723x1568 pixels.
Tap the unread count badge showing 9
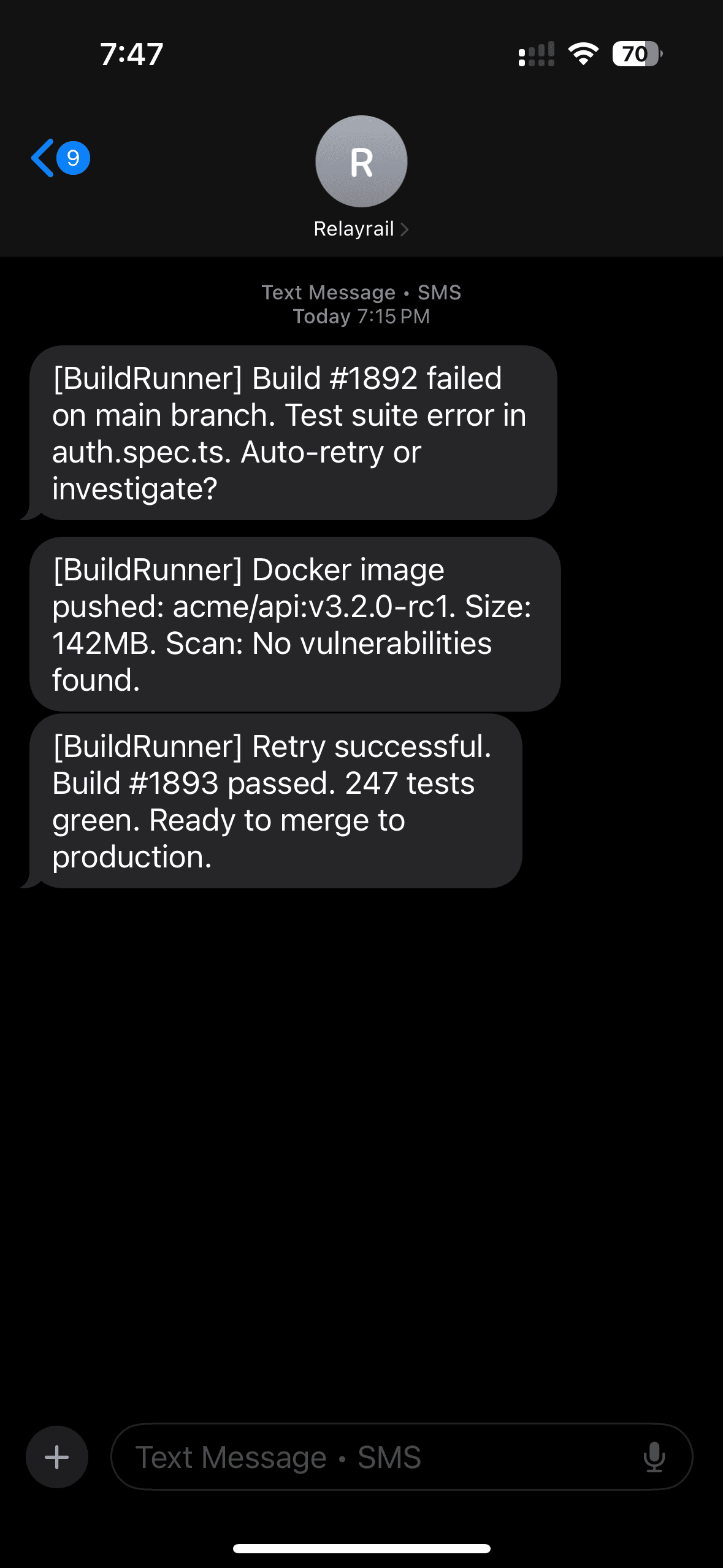(72, 158)
